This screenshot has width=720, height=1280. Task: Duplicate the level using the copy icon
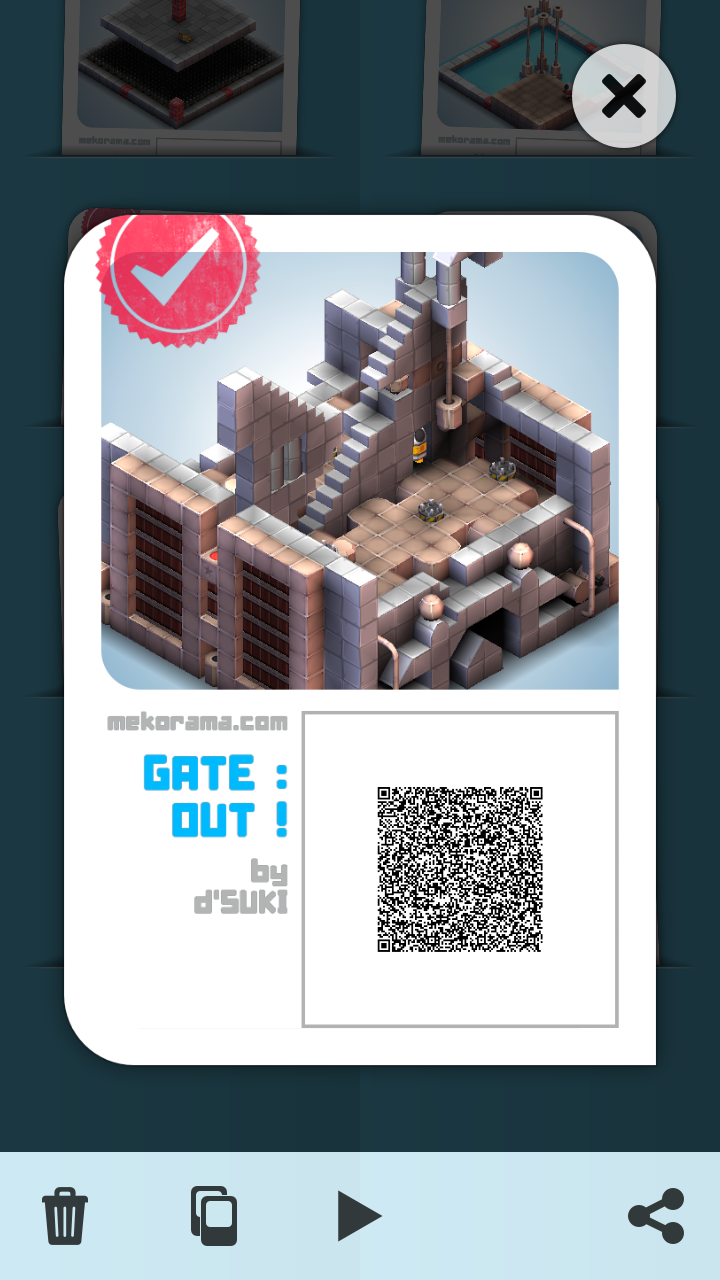coord(214,1215)
